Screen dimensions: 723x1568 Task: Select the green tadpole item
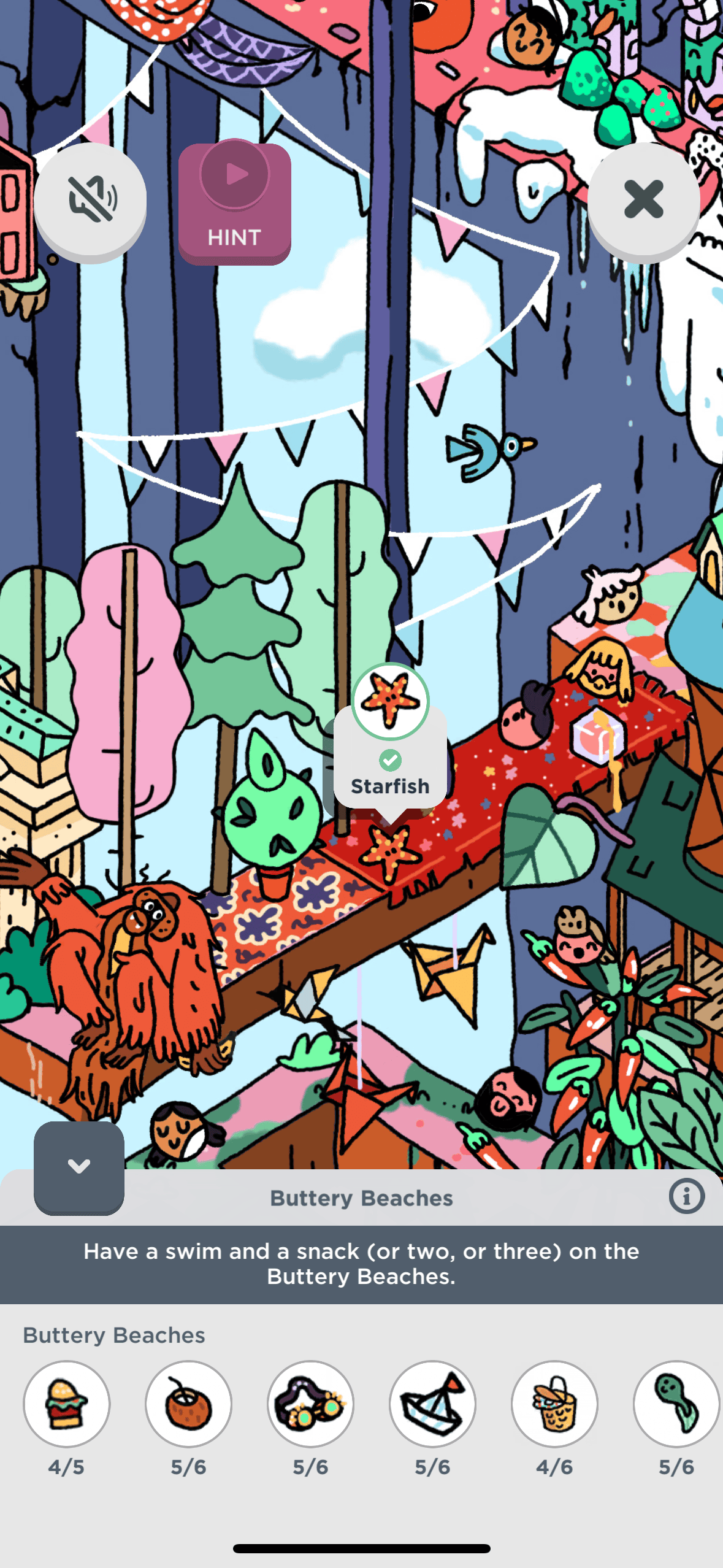(676, 1403)
